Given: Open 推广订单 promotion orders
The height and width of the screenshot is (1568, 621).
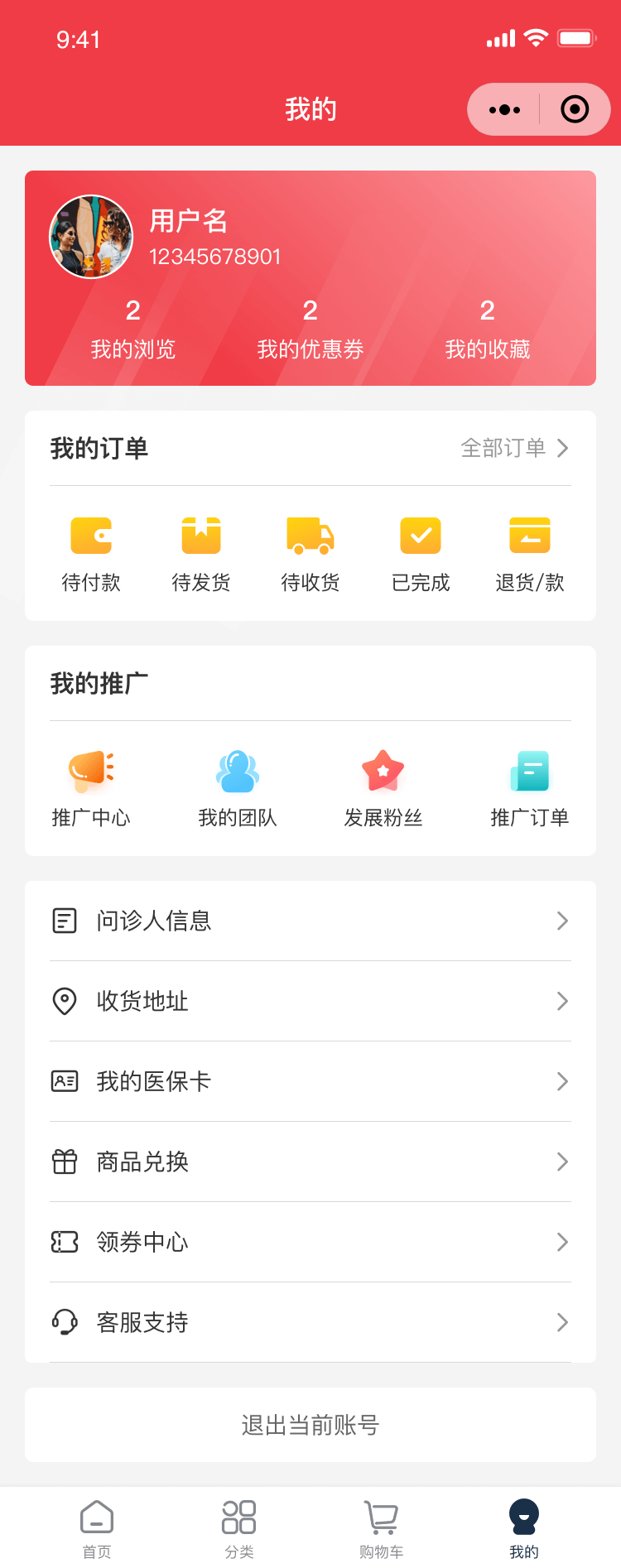Looking at the screenshot, I should tap(530, 788).
